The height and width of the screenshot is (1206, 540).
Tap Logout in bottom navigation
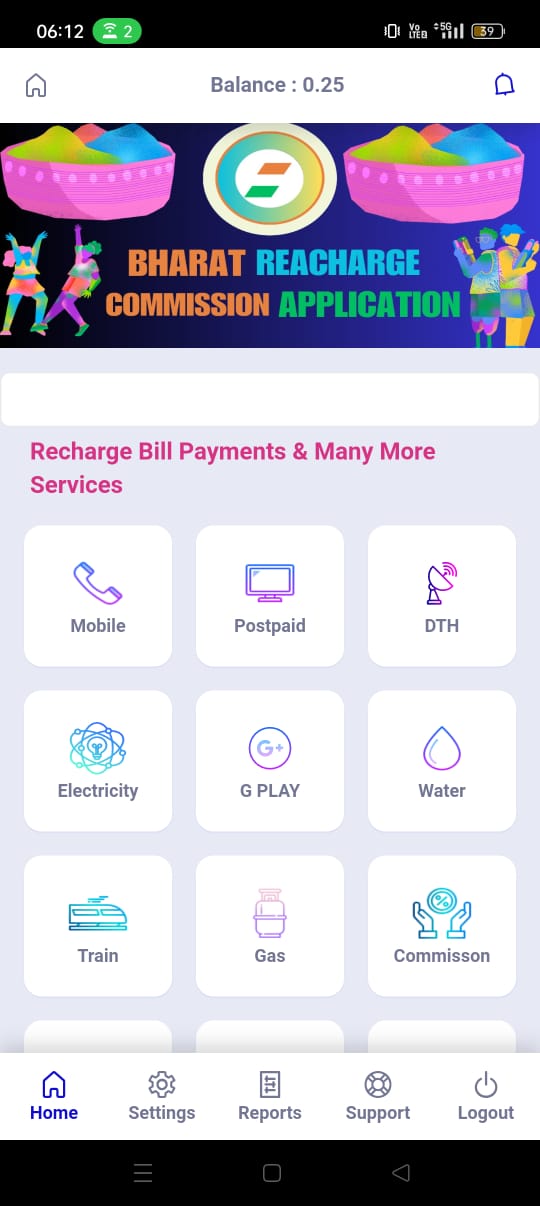pyautogui.click(x=486, y=1097)
